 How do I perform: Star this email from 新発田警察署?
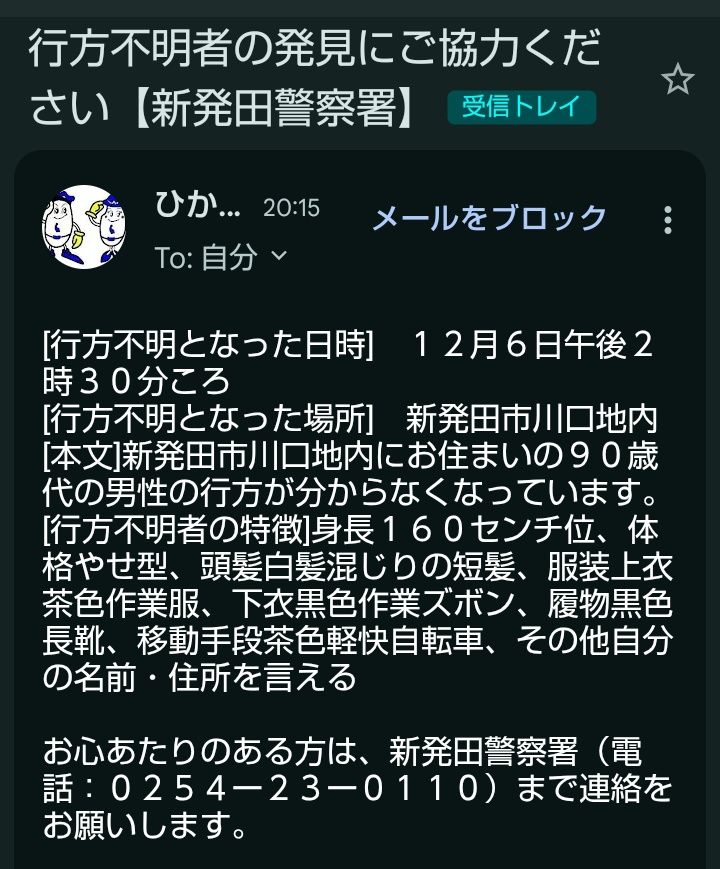click(677, 79)
